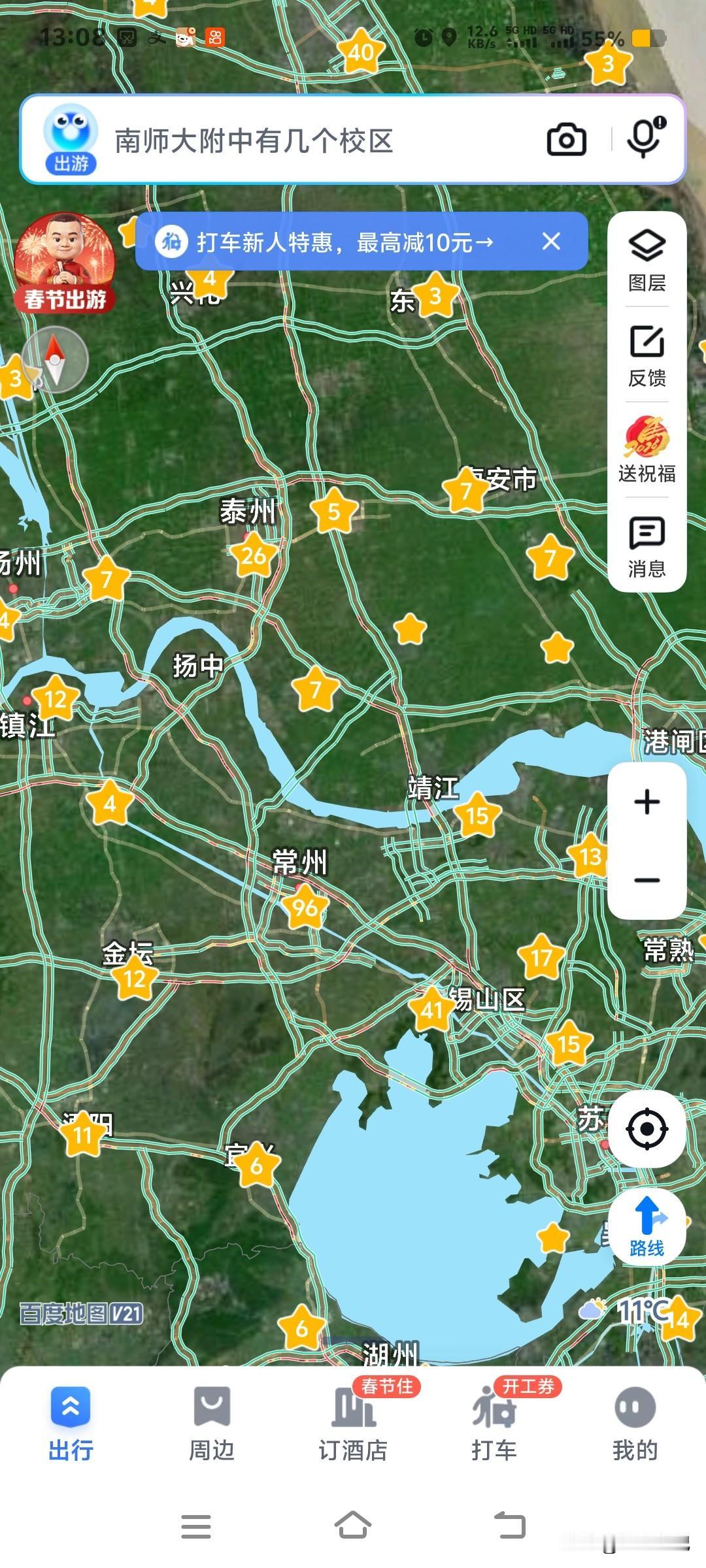706x1568 pixels.
Task: Zoom in on the map
Action: pyautogui.click(x=647, y=802)
